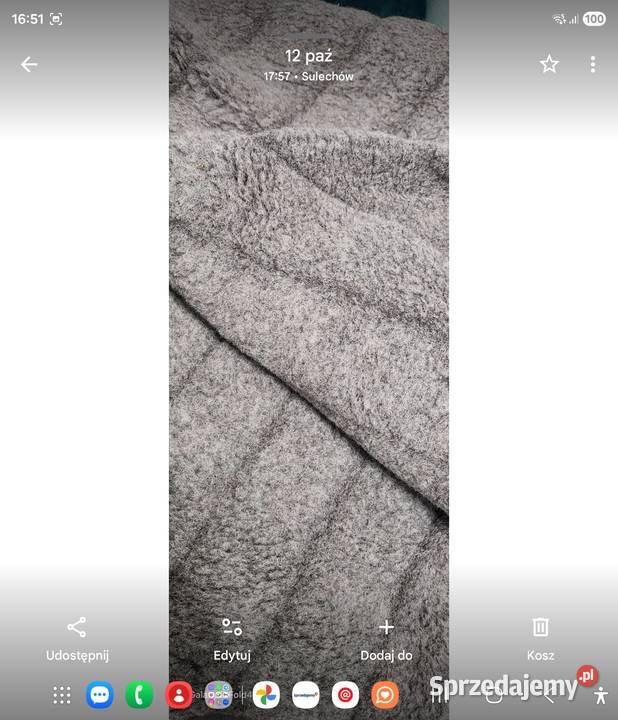
Task: Open the Edytuj photo editor
Action: point(232,639)
